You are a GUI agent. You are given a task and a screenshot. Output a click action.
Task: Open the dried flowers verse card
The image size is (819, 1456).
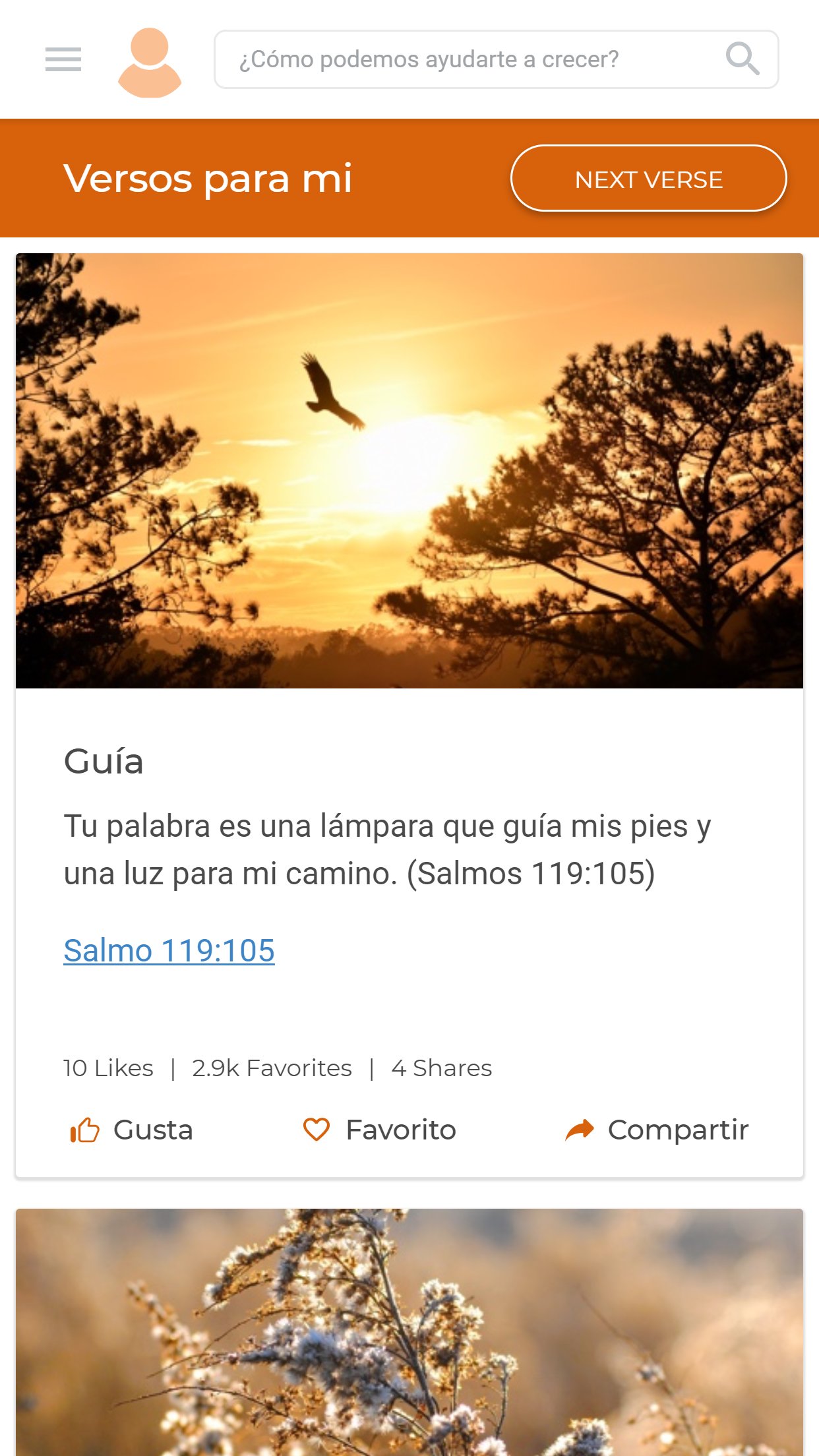[x=409, y=1332]
